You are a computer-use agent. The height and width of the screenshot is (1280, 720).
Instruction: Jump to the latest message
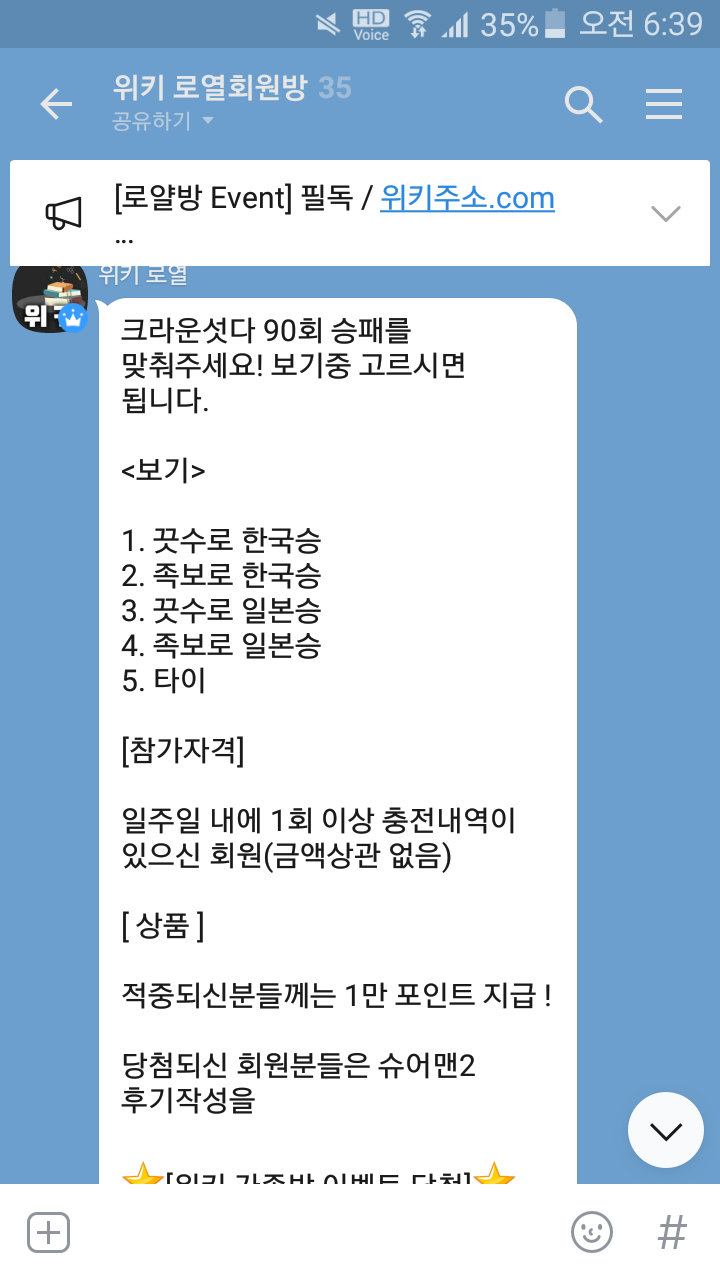[665, 1130]
